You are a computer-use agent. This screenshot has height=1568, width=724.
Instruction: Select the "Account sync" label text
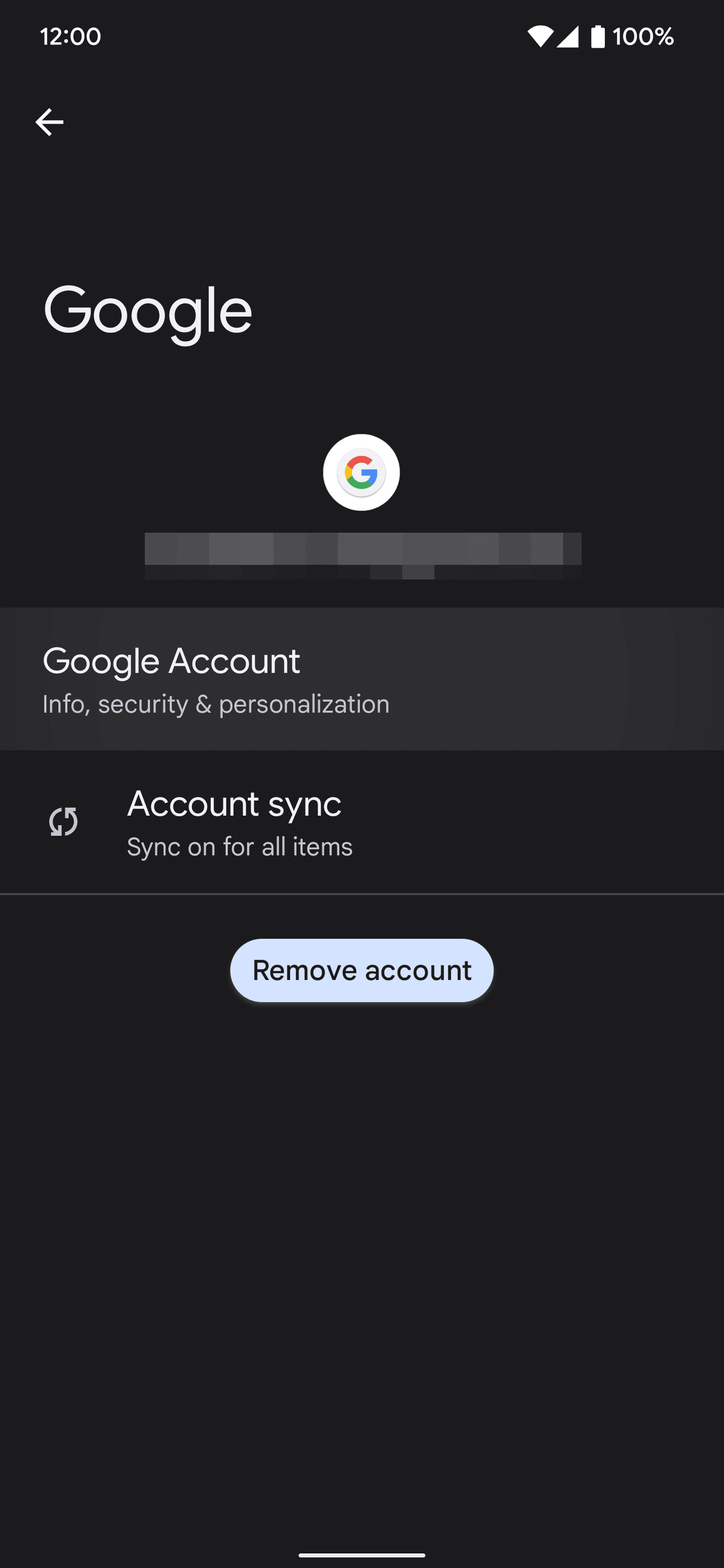point(234,804)
